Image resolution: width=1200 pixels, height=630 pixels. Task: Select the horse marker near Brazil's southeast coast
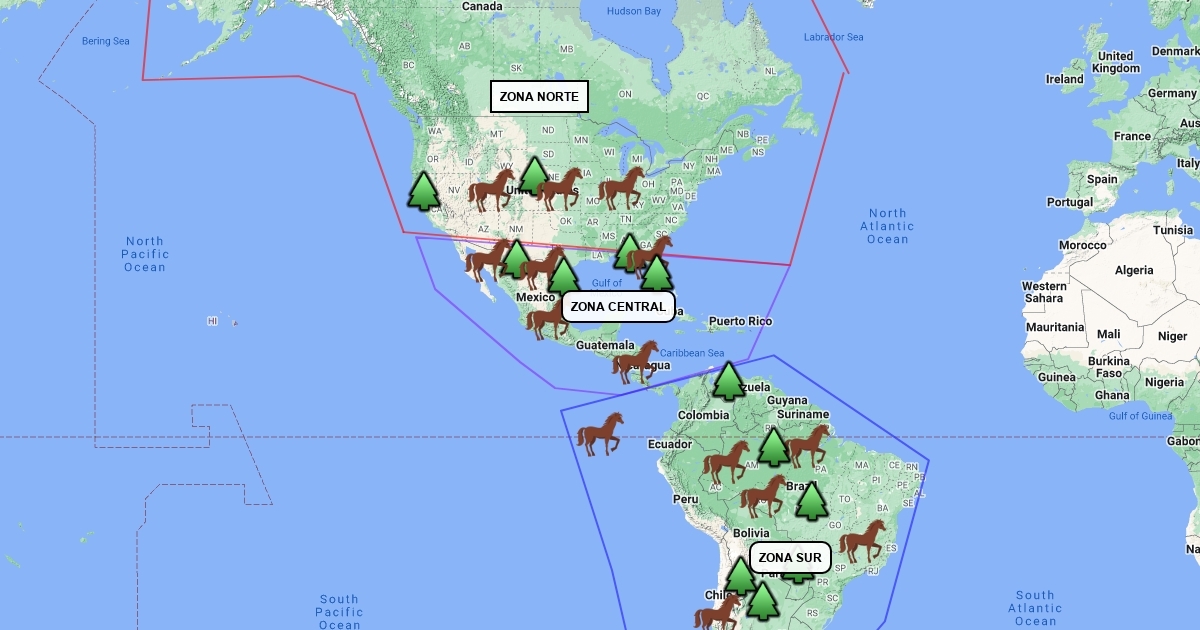[x=862, y=541]
